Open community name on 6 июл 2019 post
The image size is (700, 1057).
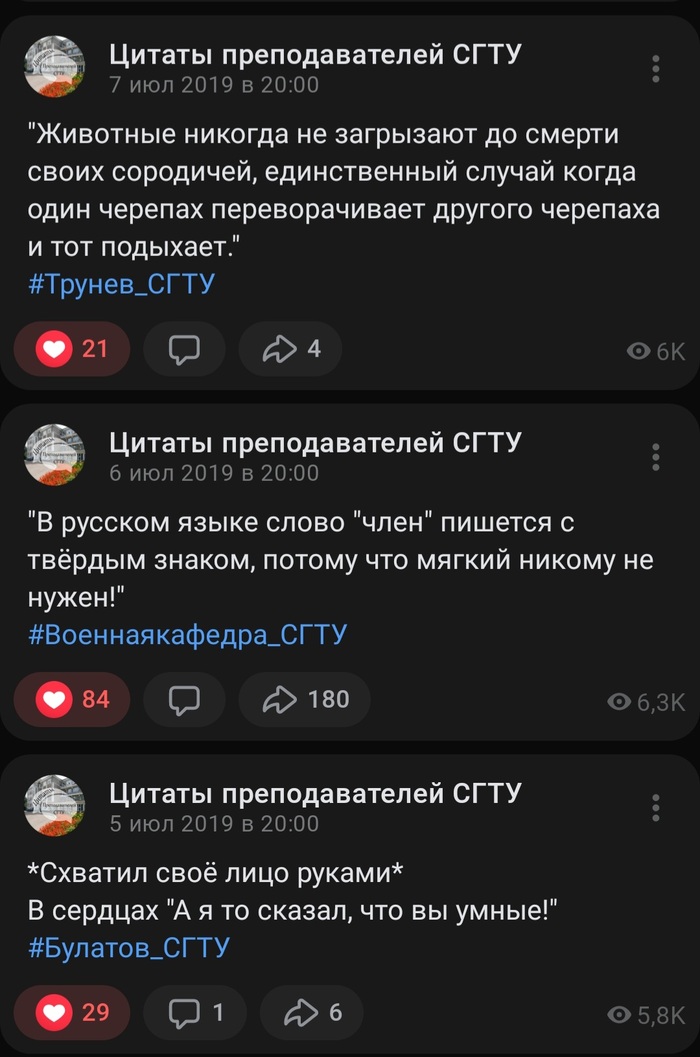tap(314, 443)
